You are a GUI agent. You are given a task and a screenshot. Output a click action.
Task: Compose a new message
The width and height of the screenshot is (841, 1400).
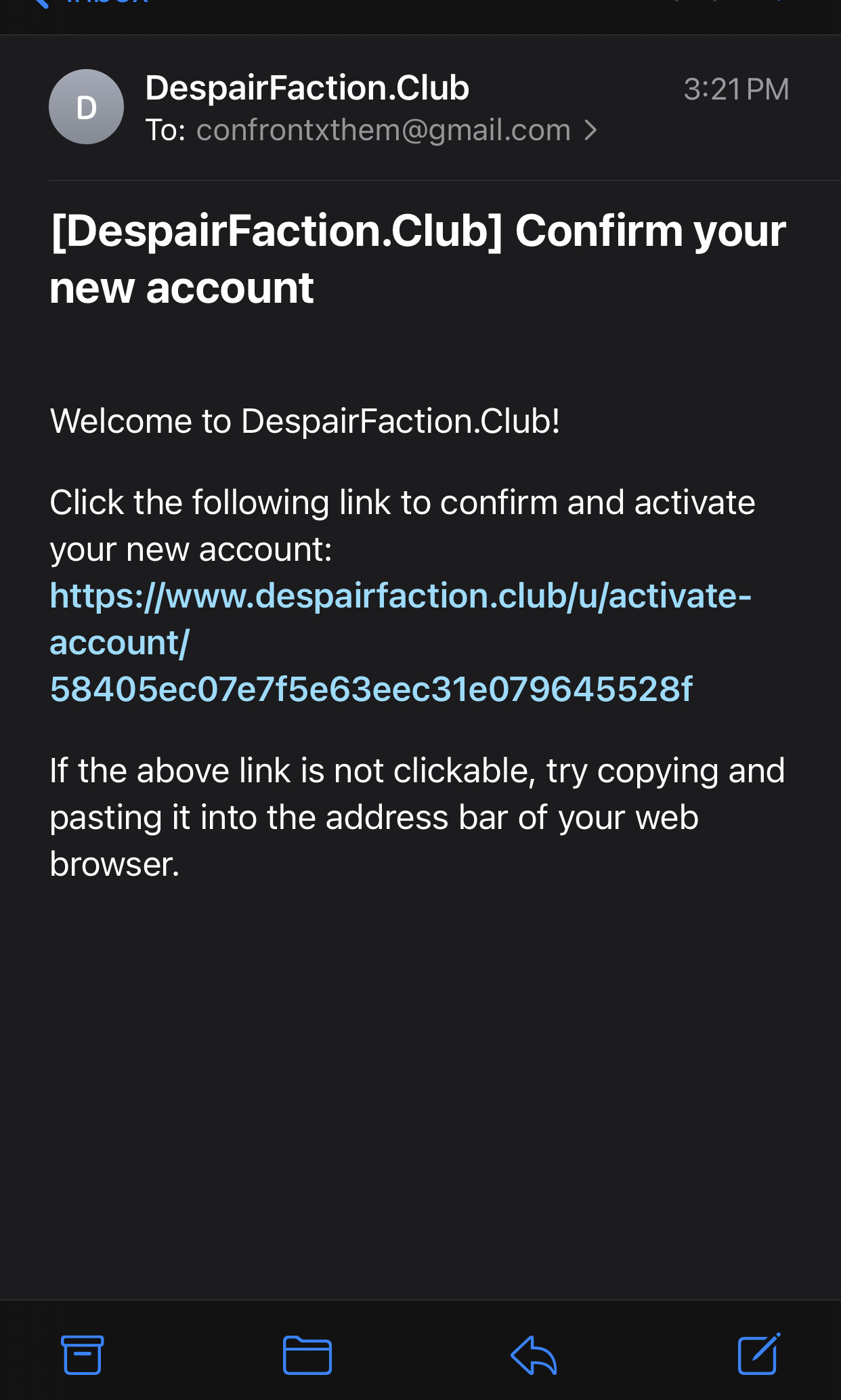click(759, 1353)
